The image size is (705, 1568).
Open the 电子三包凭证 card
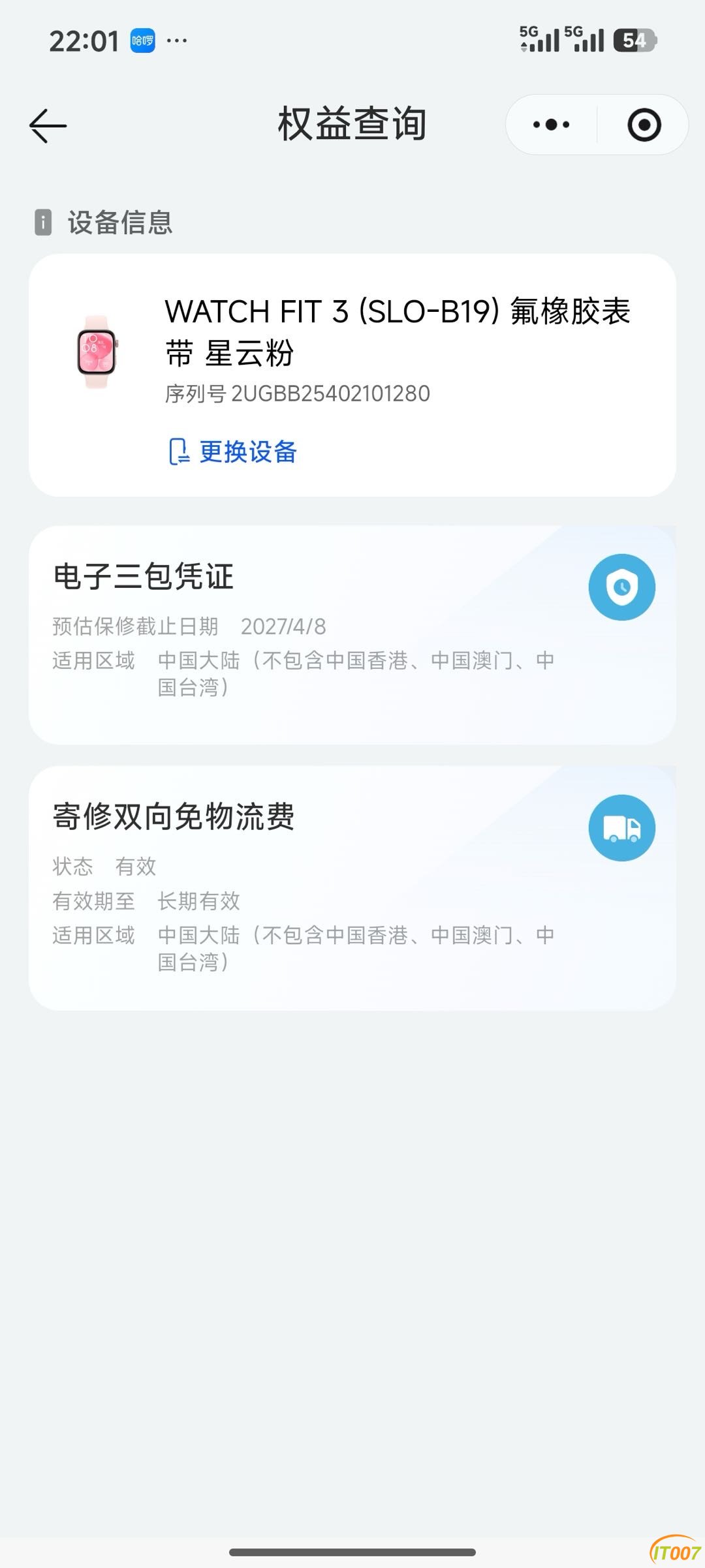(x=352, y=634)
